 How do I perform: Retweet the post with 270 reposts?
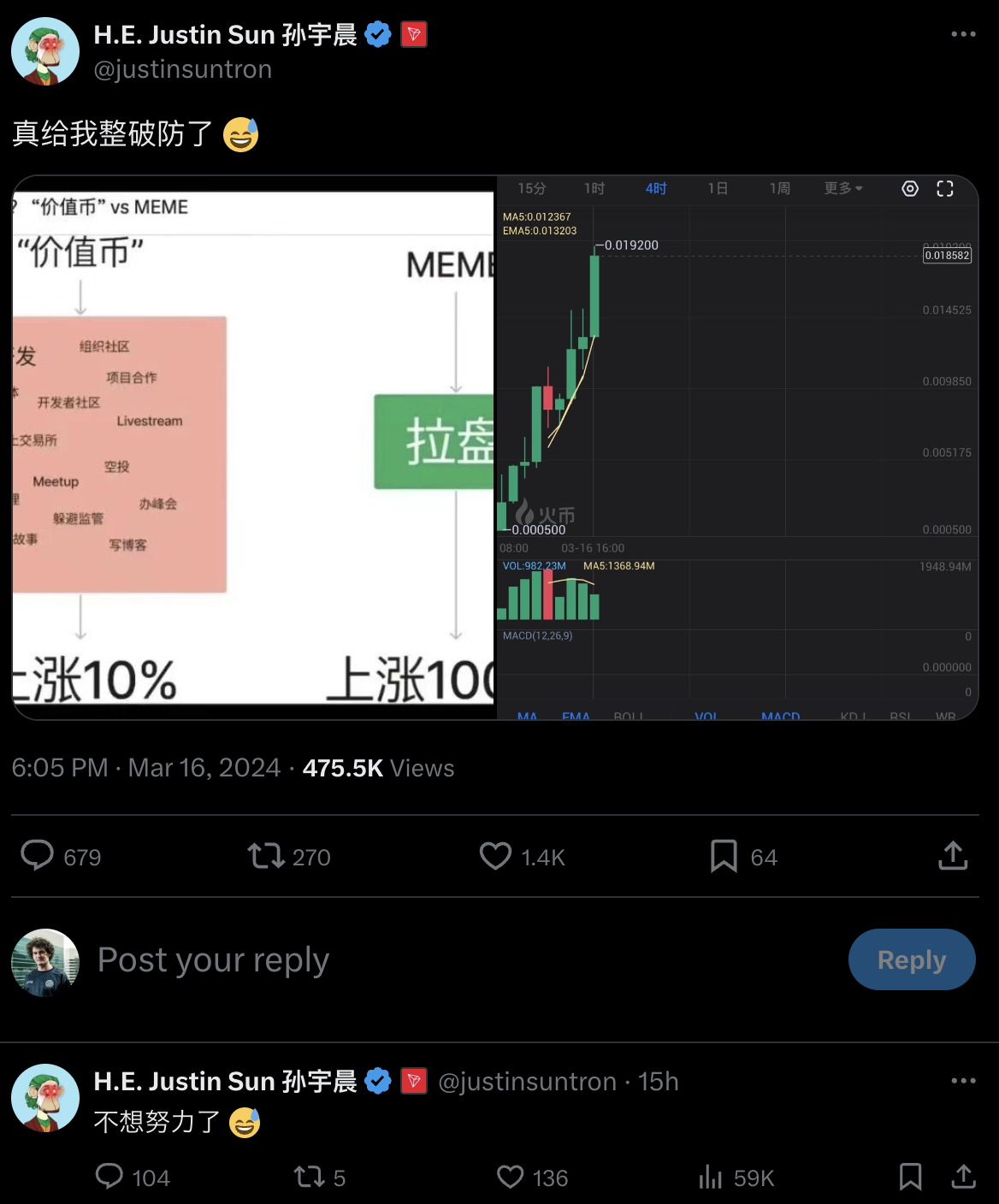tap(266, 856)
